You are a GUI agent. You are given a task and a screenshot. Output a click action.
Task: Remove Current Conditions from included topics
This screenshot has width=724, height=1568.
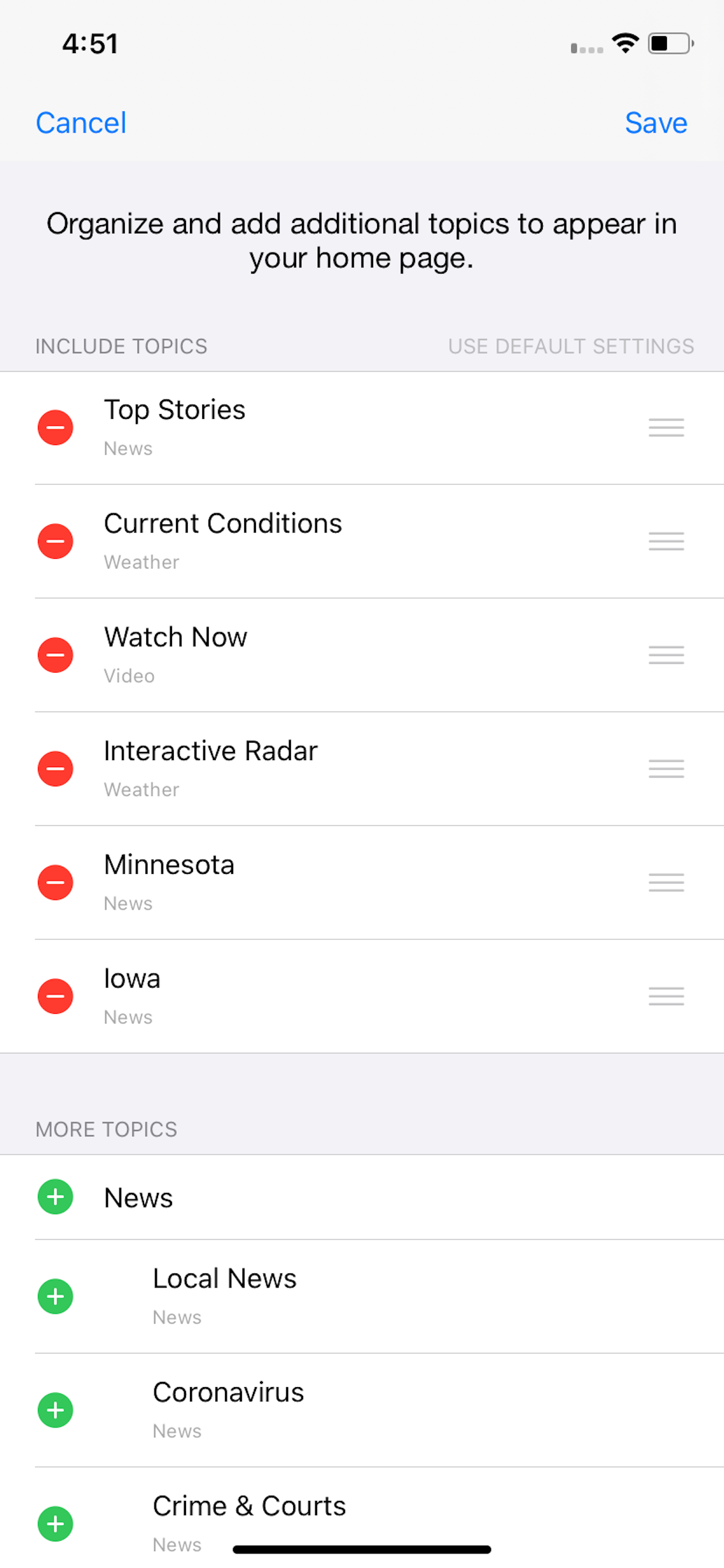click(55, 542)
